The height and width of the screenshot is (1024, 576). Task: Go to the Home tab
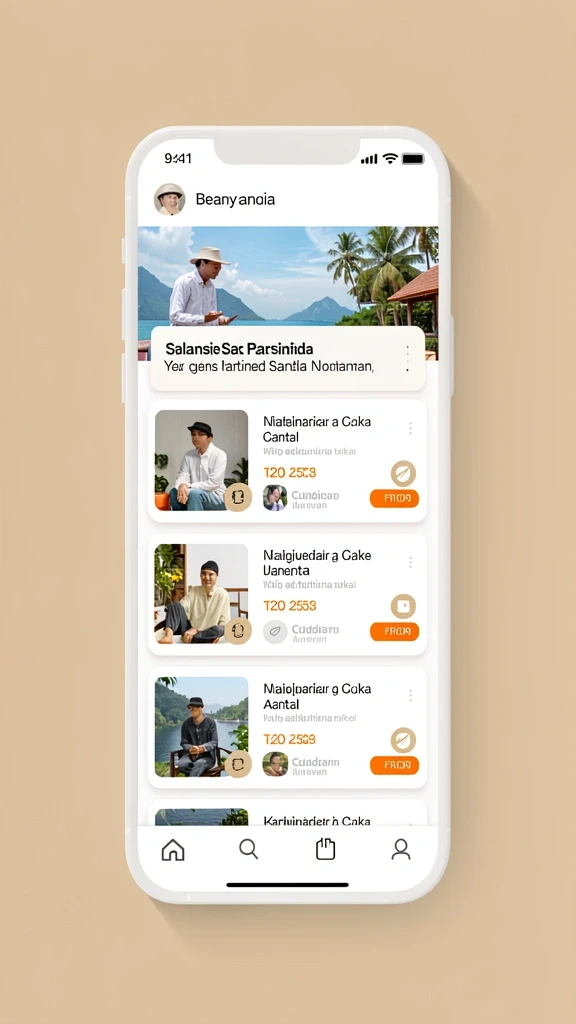(x=173, y=850)
